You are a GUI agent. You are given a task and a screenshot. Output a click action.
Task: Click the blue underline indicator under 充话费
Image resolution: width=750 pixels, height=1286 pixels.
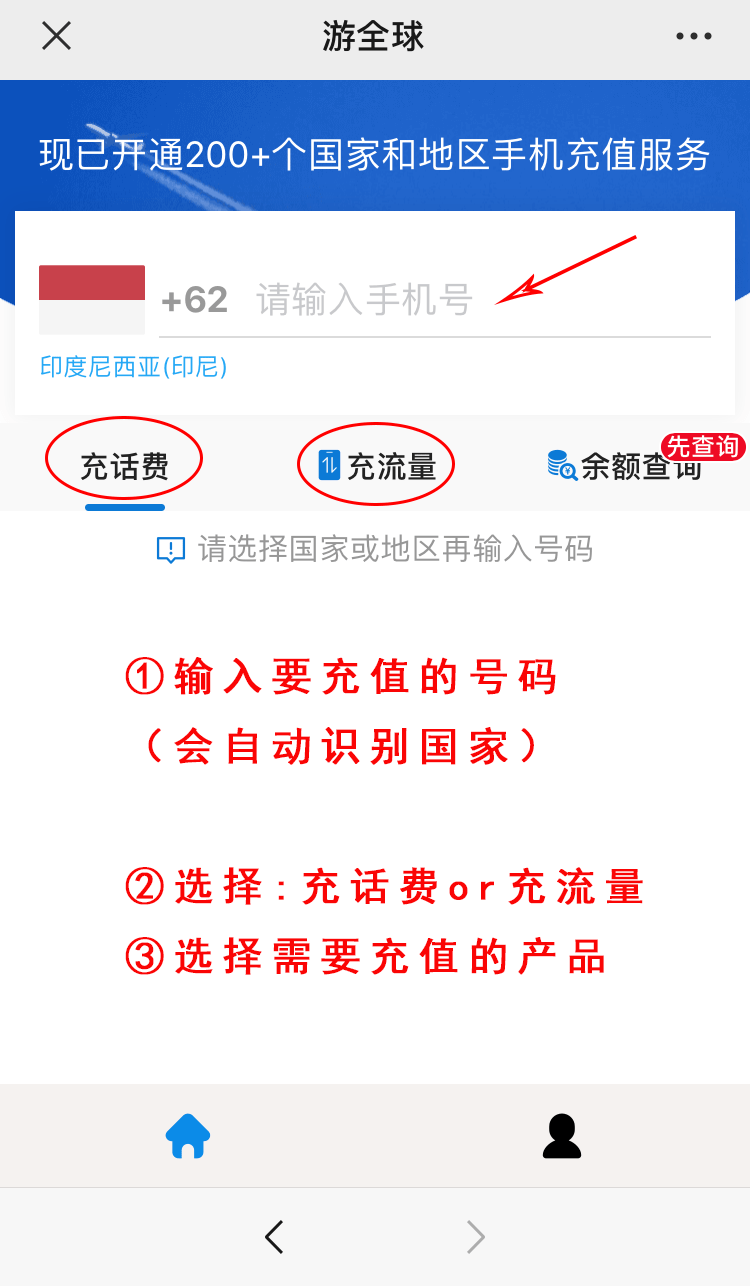pos(123,508)
